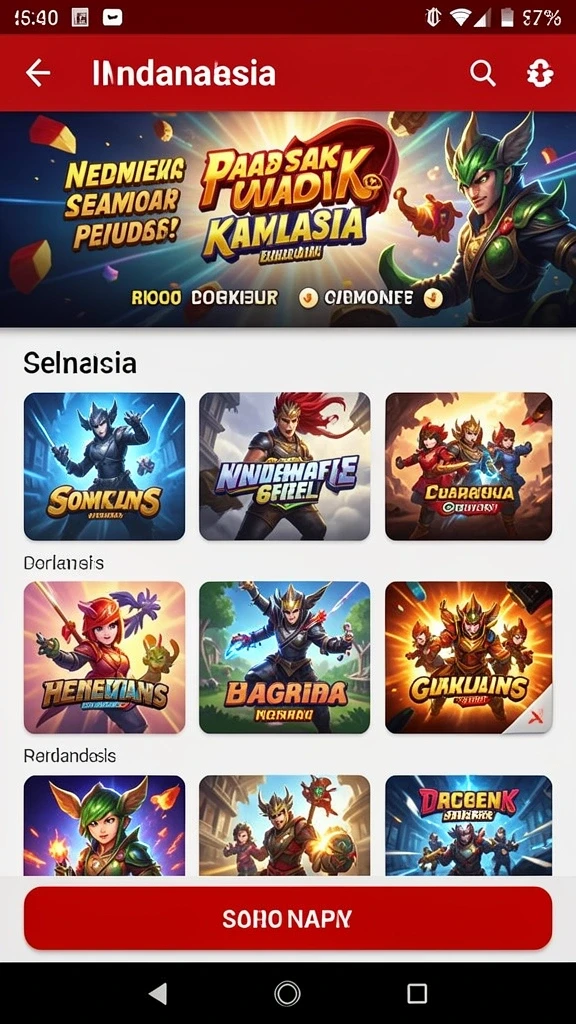The image size is (576, 1024).
Task: Open the DRGBENK game tile
Action: coord(469,825)
